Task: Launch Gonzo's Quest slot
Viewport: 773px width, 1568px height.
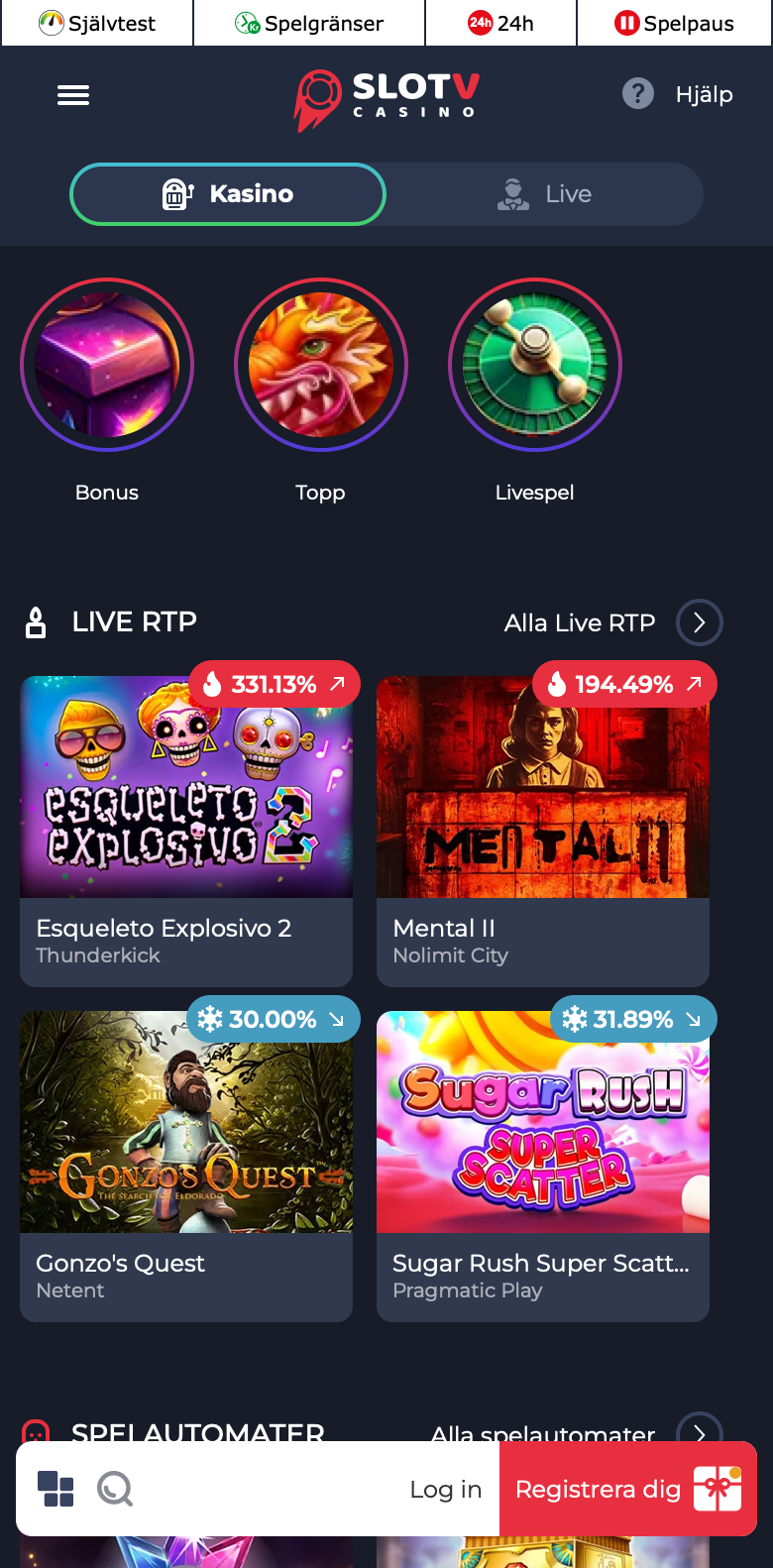Action: [186, 1166]
